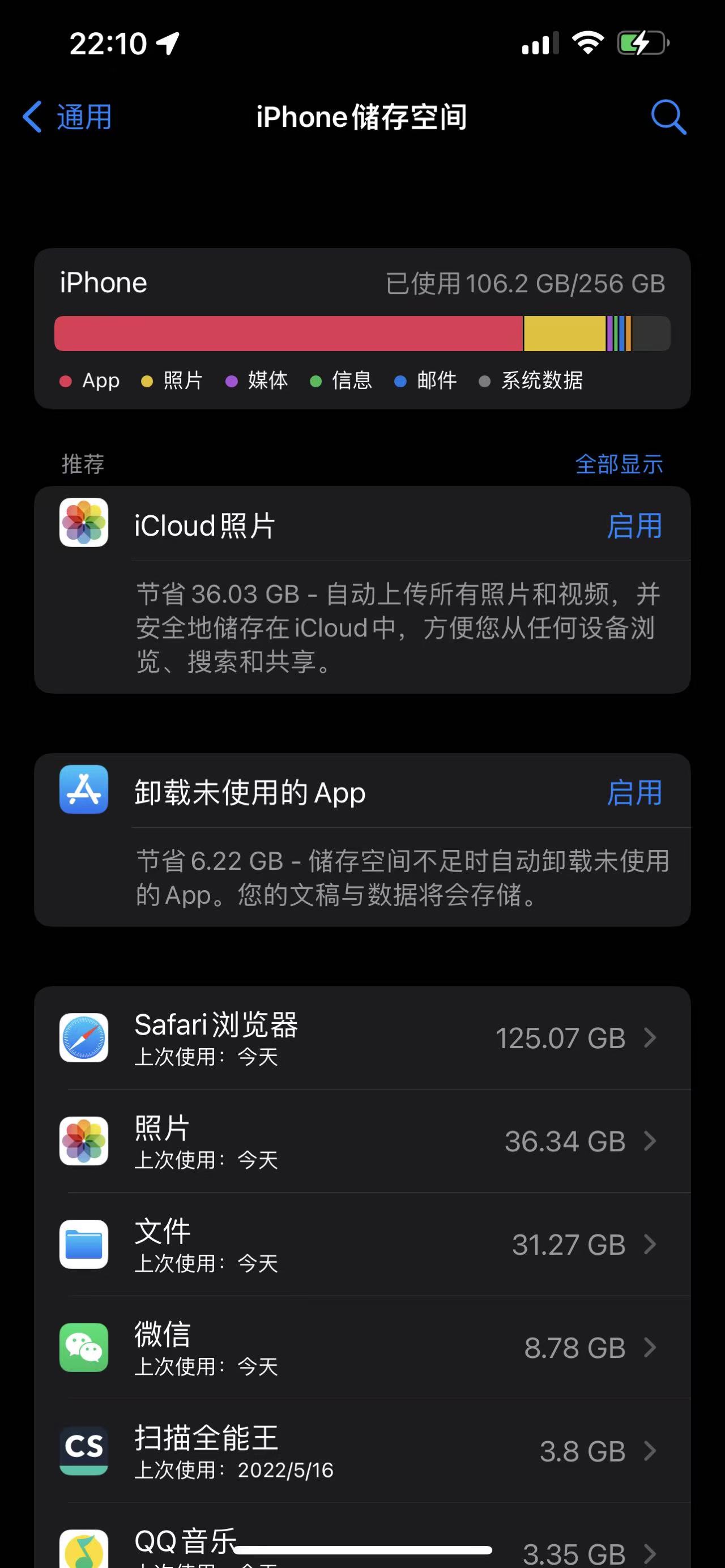725x1568 pixels.
Task: Open 文件 storage details
Action: 362,1244
